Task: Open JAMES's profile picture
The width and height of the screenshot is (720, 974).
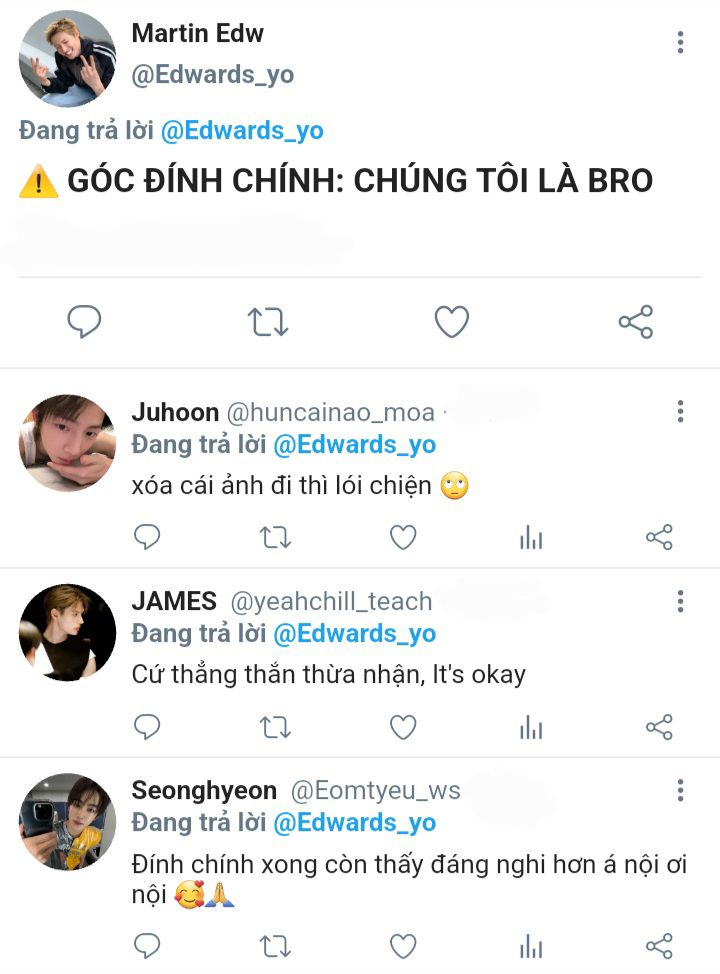Action: click(67, 632)
